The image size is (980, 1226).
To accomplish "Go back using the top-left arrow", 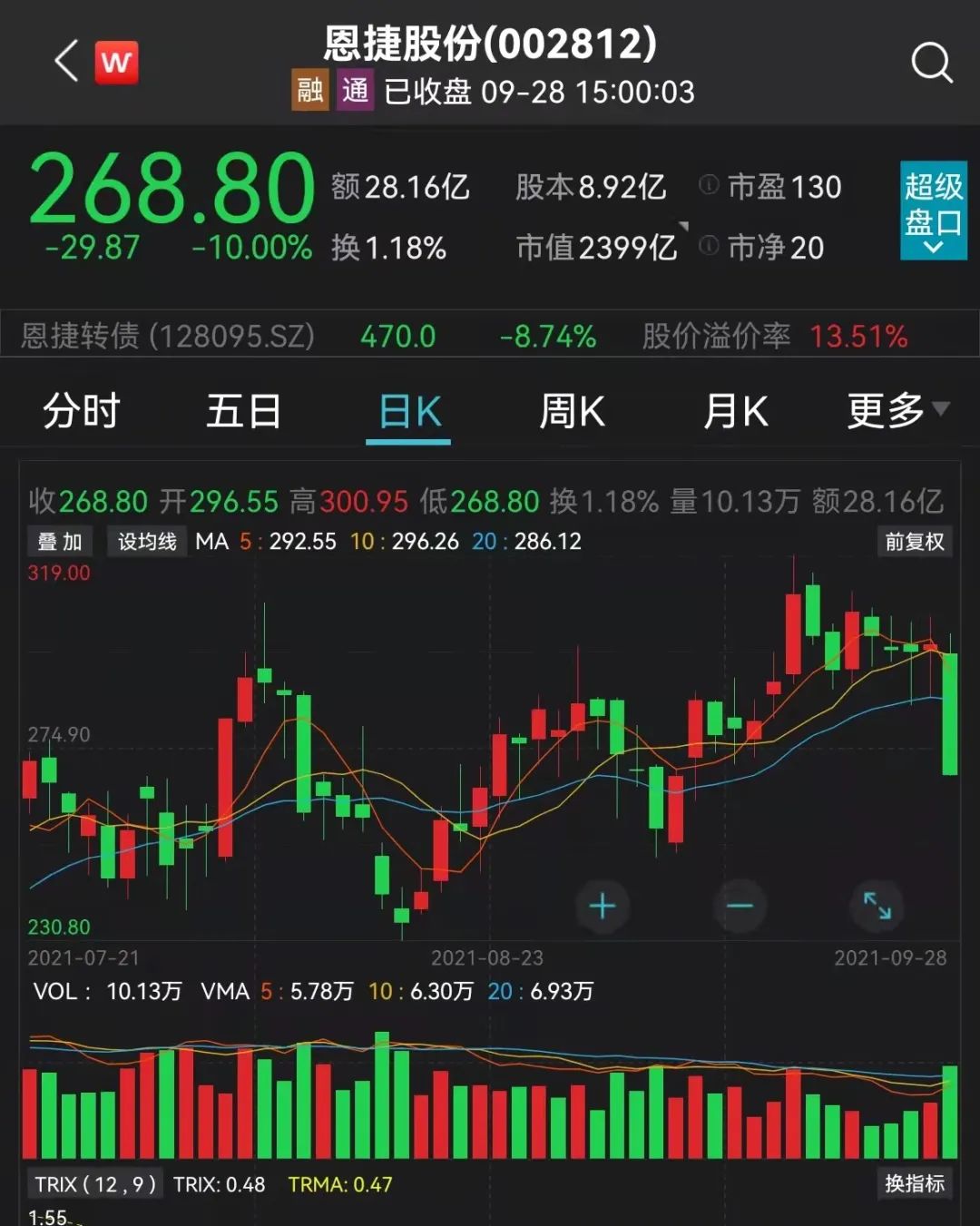I will 66,62.
